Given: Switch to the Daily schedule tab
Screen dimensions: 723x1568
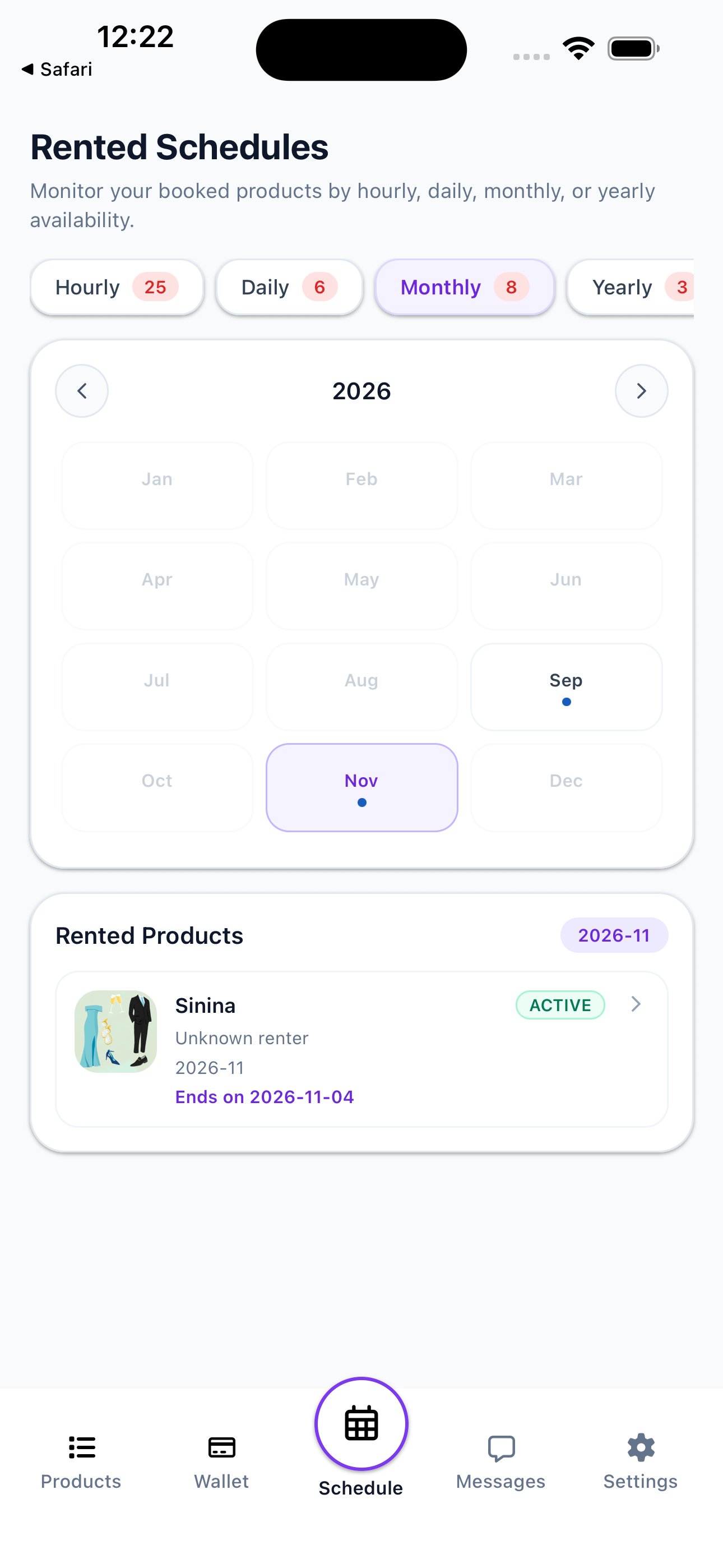Looking at the screenshot, I should (289, 287).
